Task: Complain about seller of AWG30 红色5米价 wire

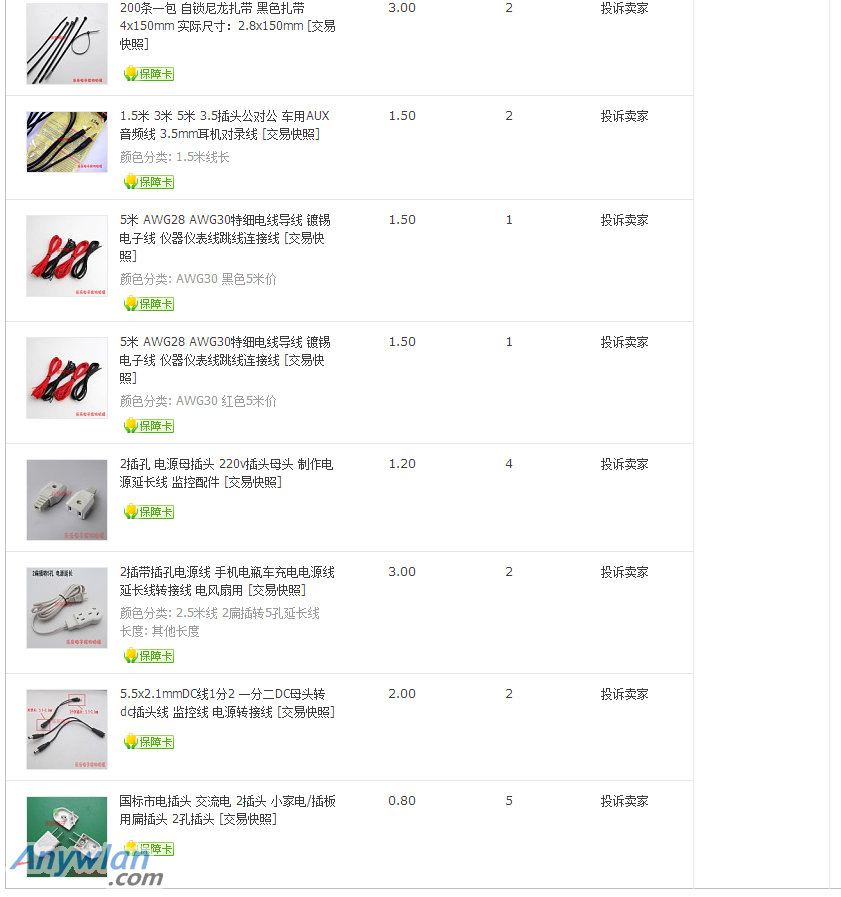Action: tap(624, 342)
